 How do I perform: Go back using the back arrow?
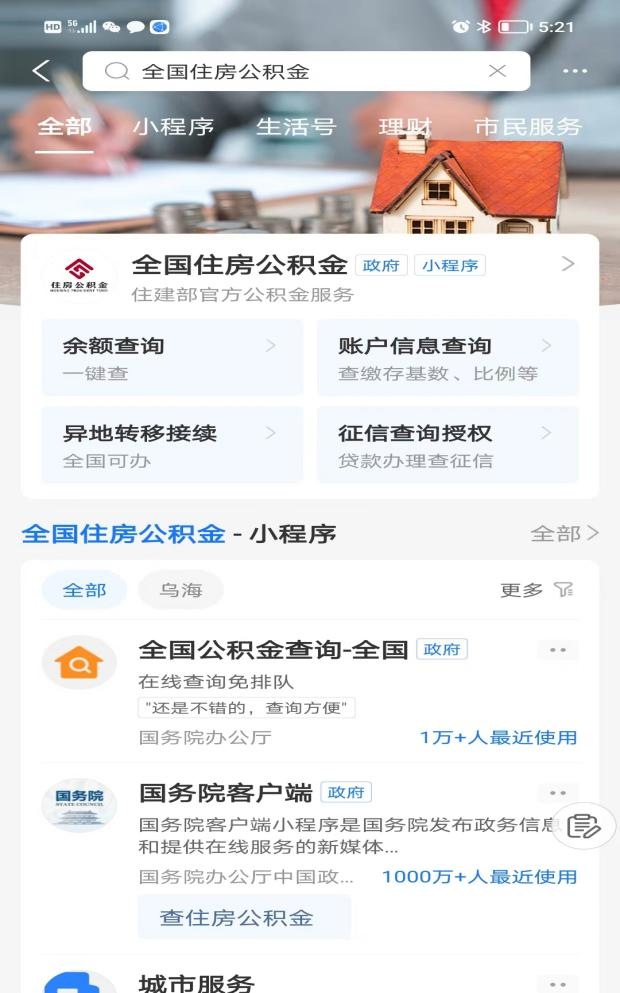(40, 71)
